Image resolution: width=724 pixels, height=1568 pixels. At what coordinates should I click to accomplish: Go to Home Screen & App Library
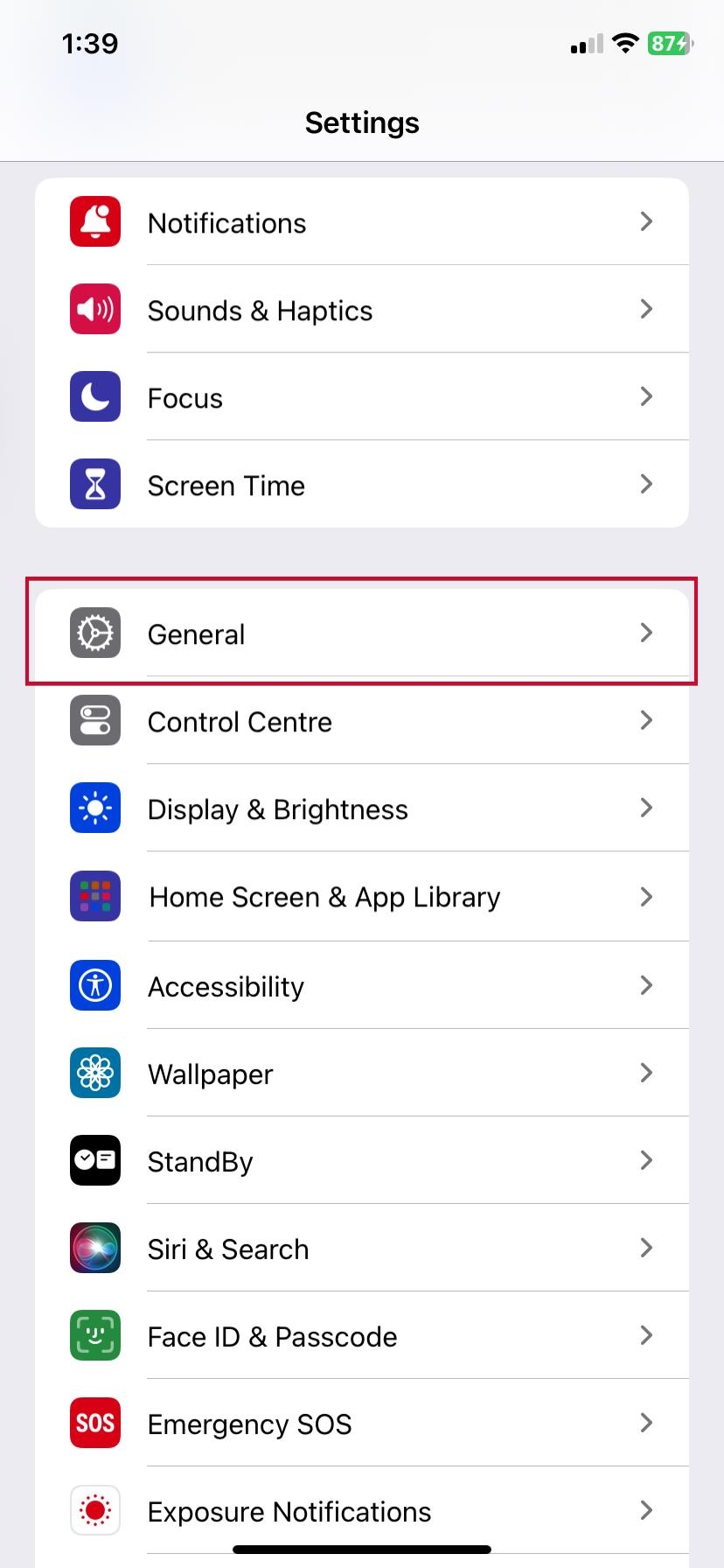[x=361, y=897]
